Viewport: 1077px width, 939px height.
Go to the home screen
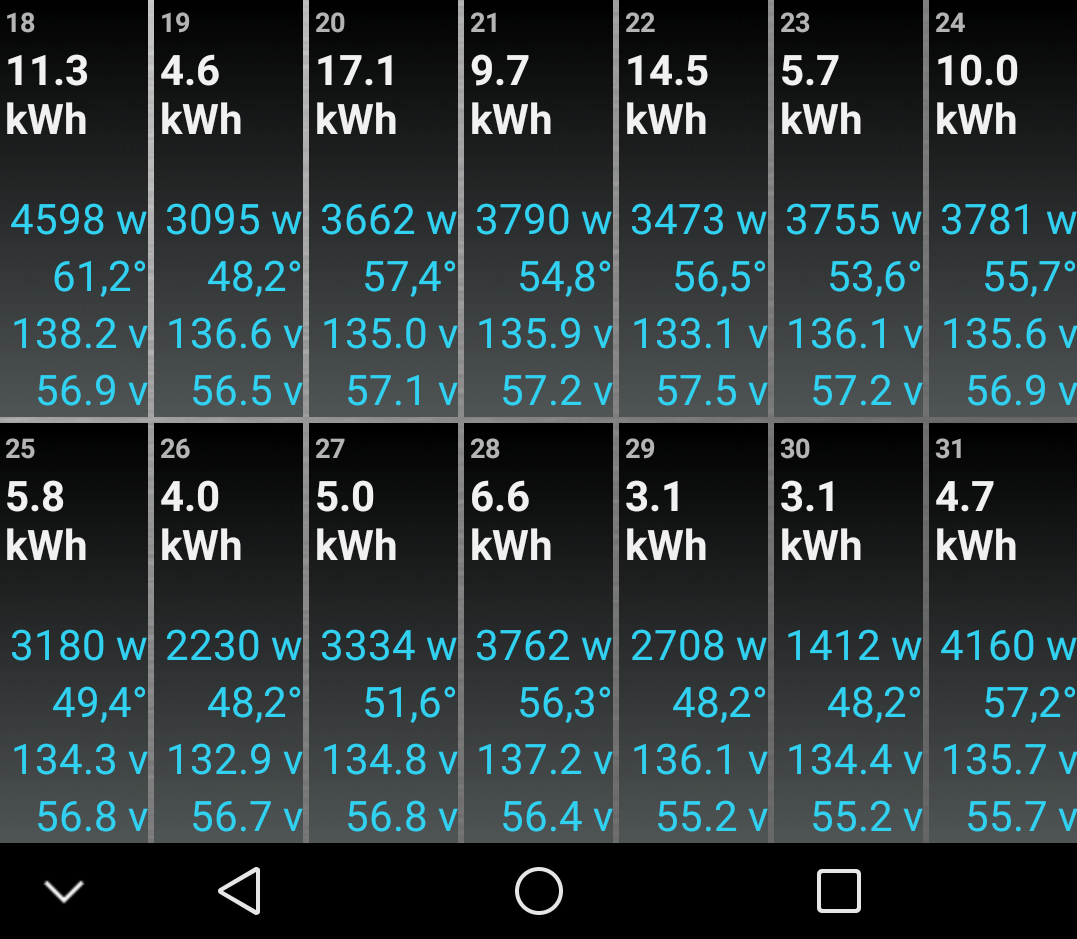click(538, 890)
